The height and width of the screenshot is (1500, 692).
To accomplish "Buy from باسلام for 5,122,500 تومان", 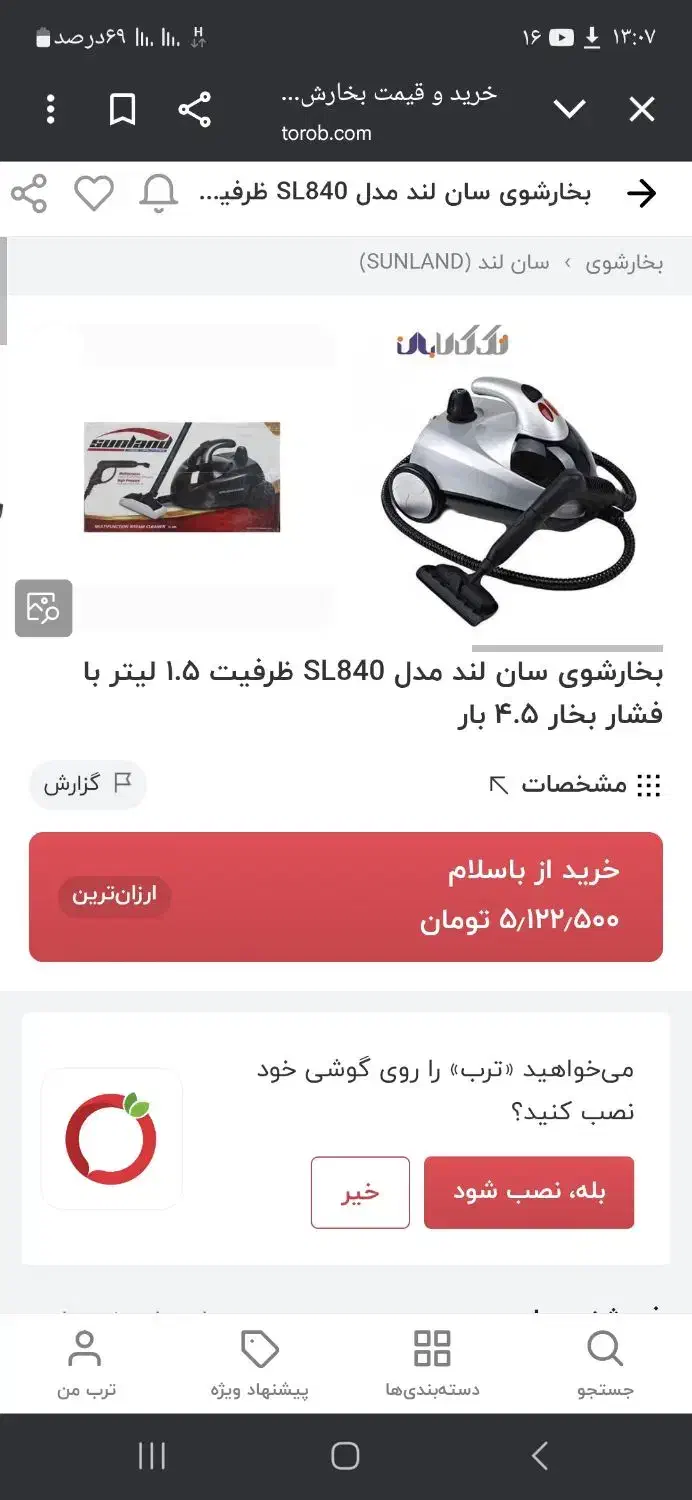I will (x=346, y=896).
